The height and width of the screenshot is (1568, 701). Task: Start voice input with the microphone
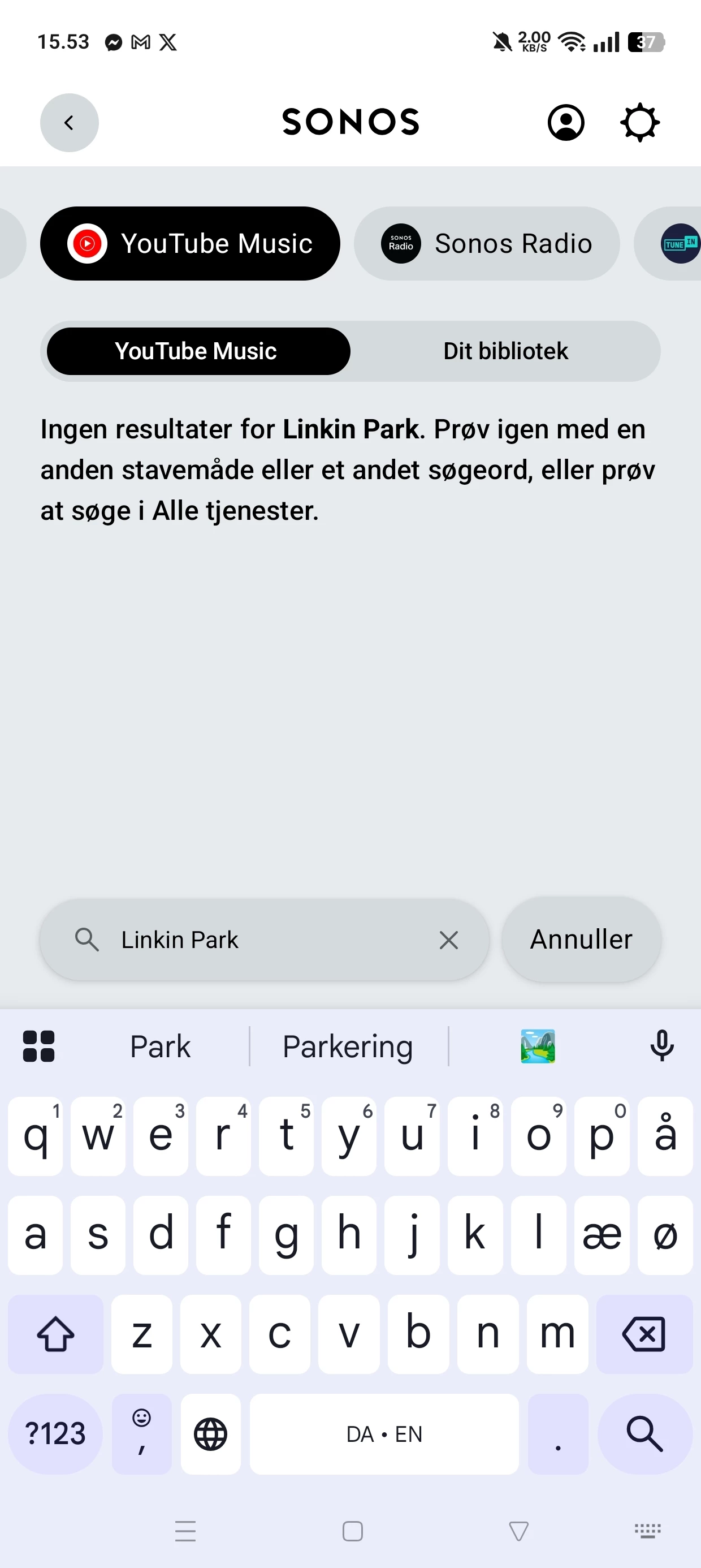[661, 1046]
